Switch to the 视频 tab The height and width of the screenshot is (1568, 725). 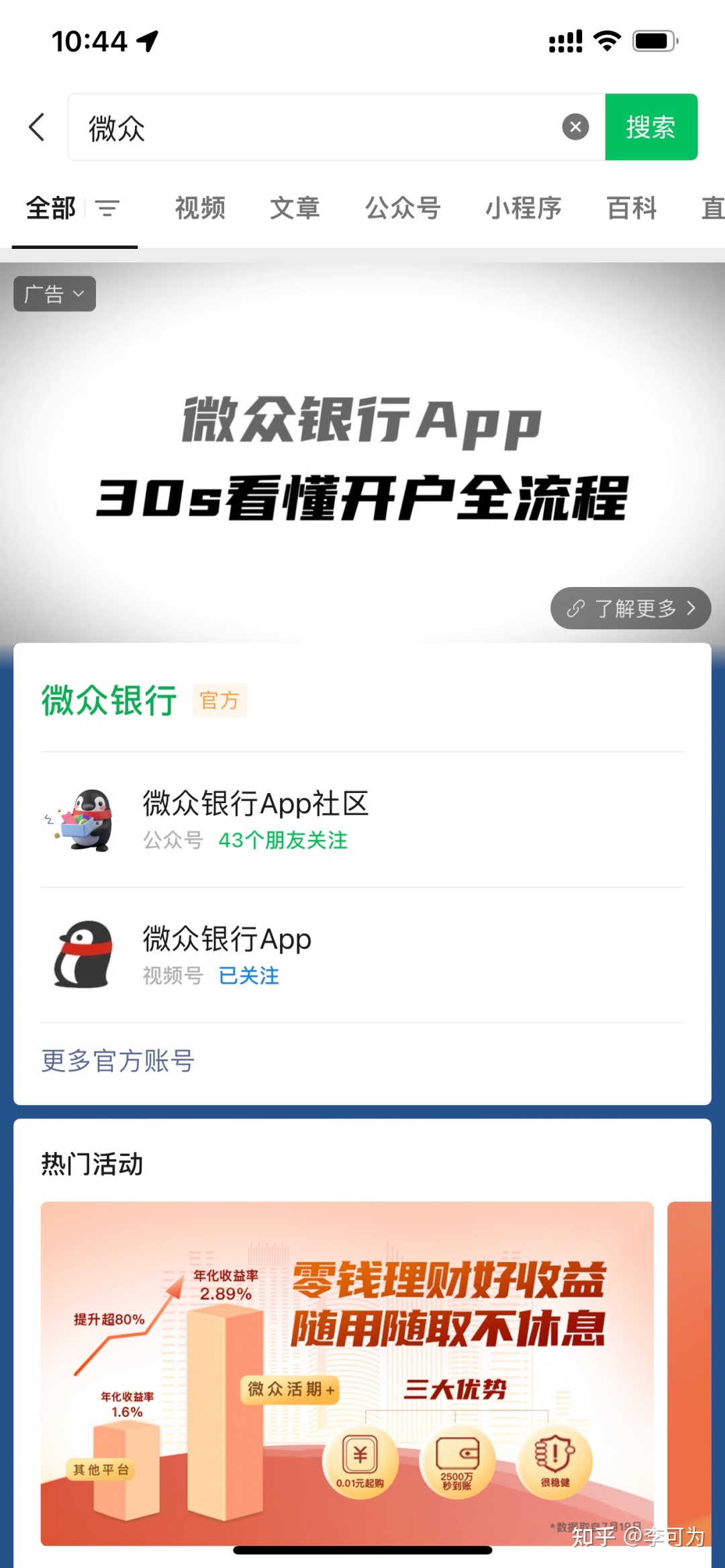click(200, 208)
